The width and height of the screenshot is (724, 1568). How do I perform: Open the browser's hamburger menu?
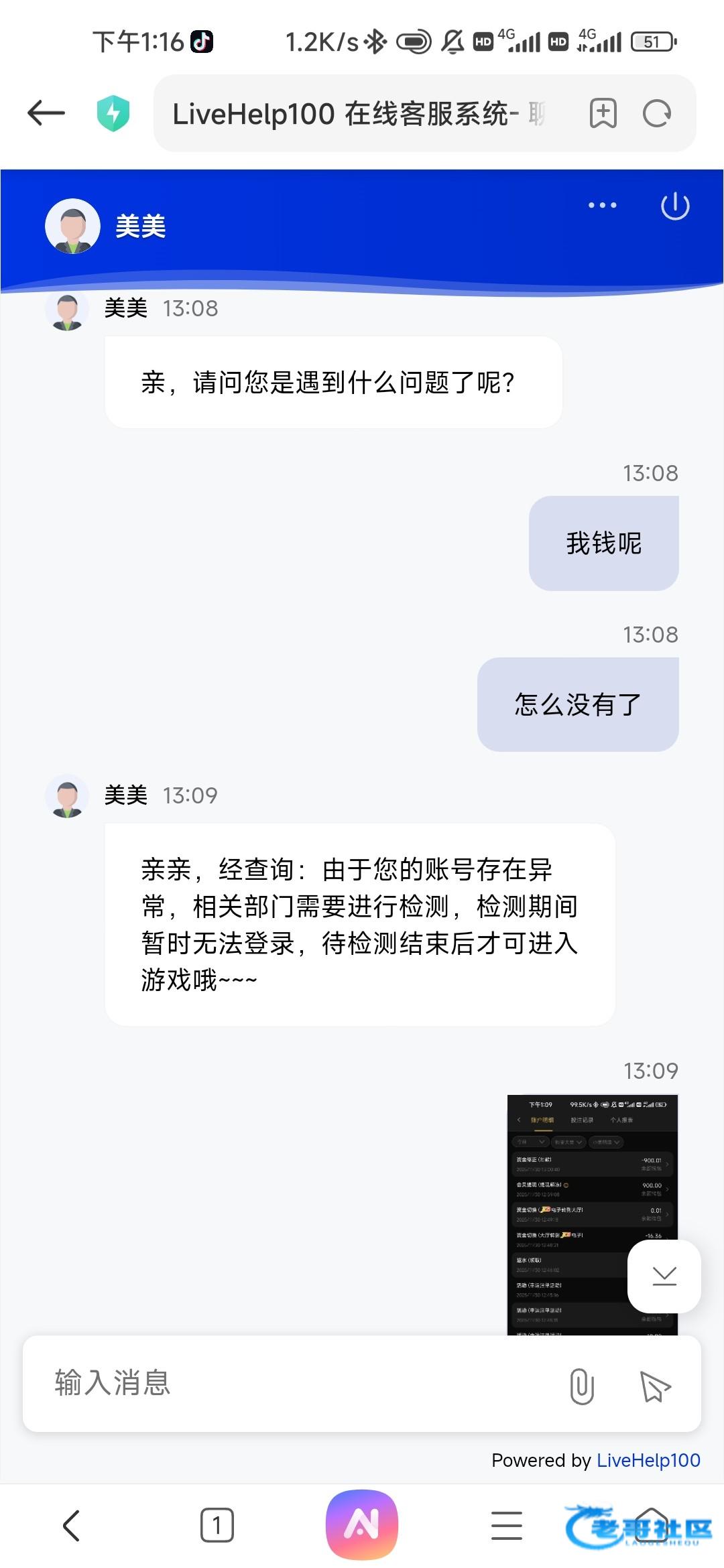tap(506, 1526)
